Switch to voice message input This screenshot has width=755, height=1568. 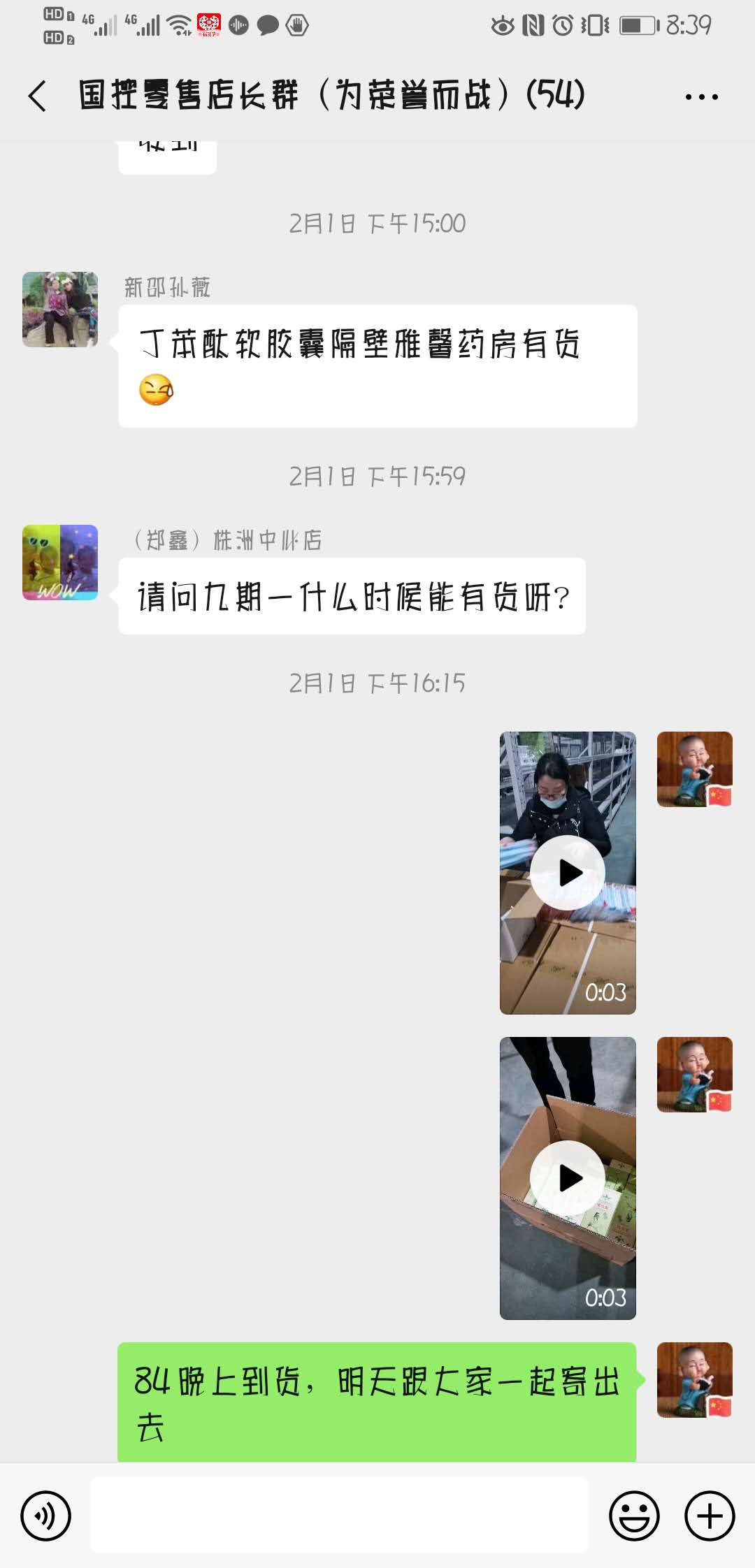46,1516
